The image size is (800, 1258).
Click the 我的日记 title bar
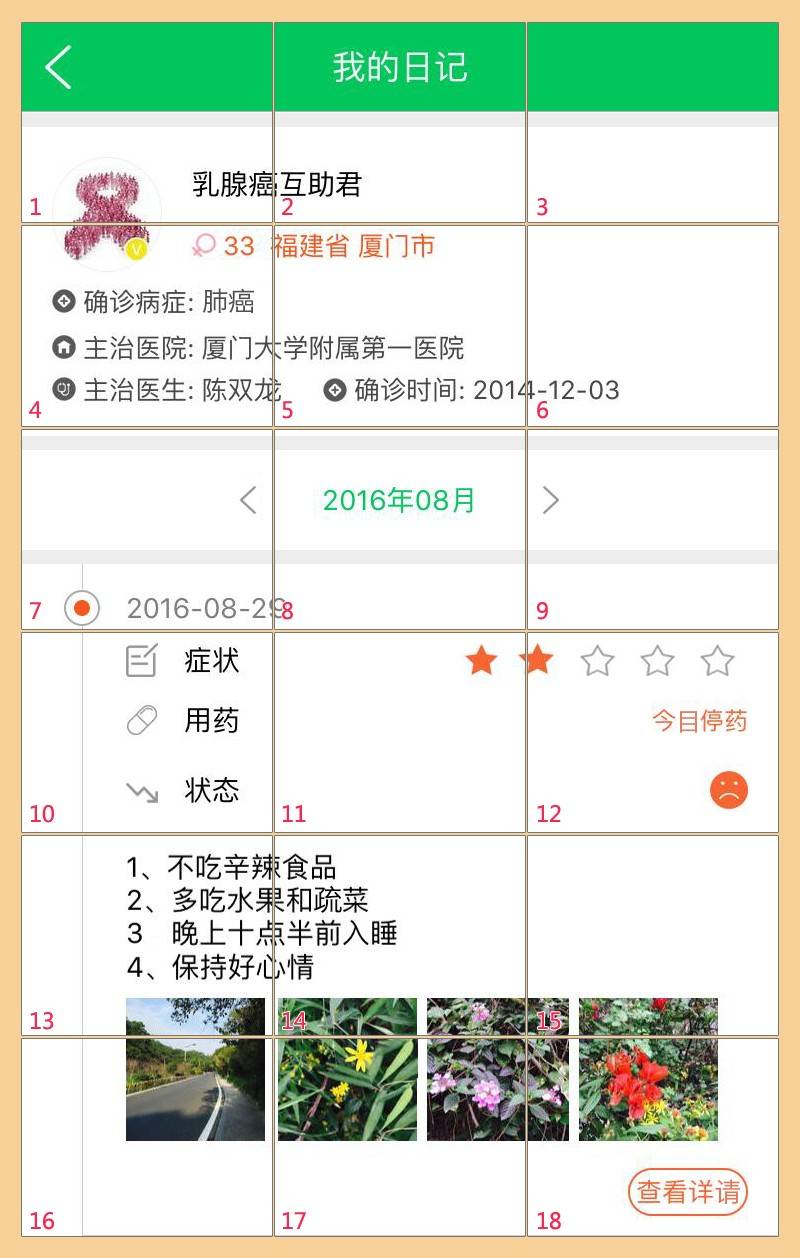400,66
